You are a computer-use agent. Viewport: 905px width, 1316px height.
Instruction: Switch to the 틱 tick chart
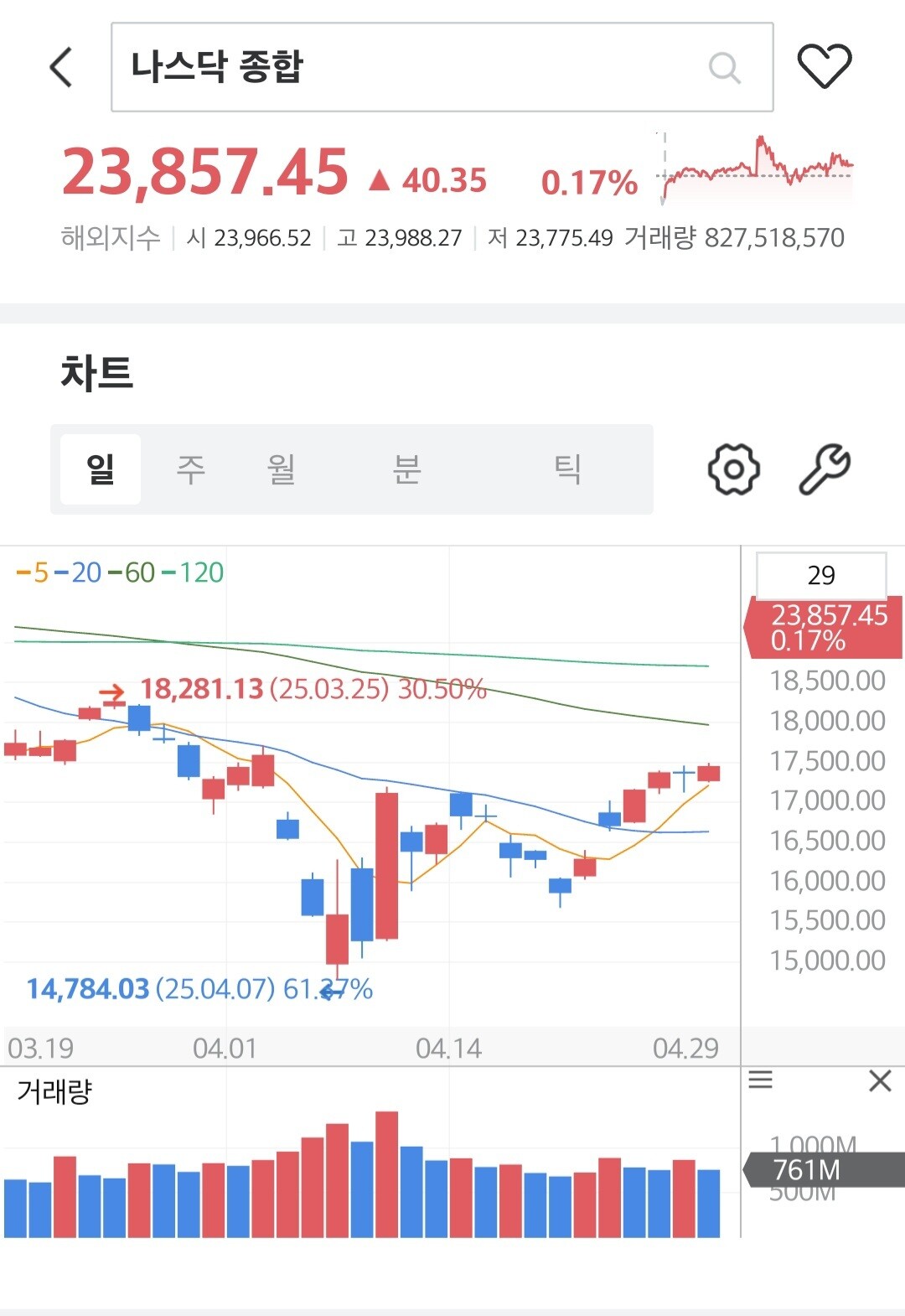tap(567, 469)
